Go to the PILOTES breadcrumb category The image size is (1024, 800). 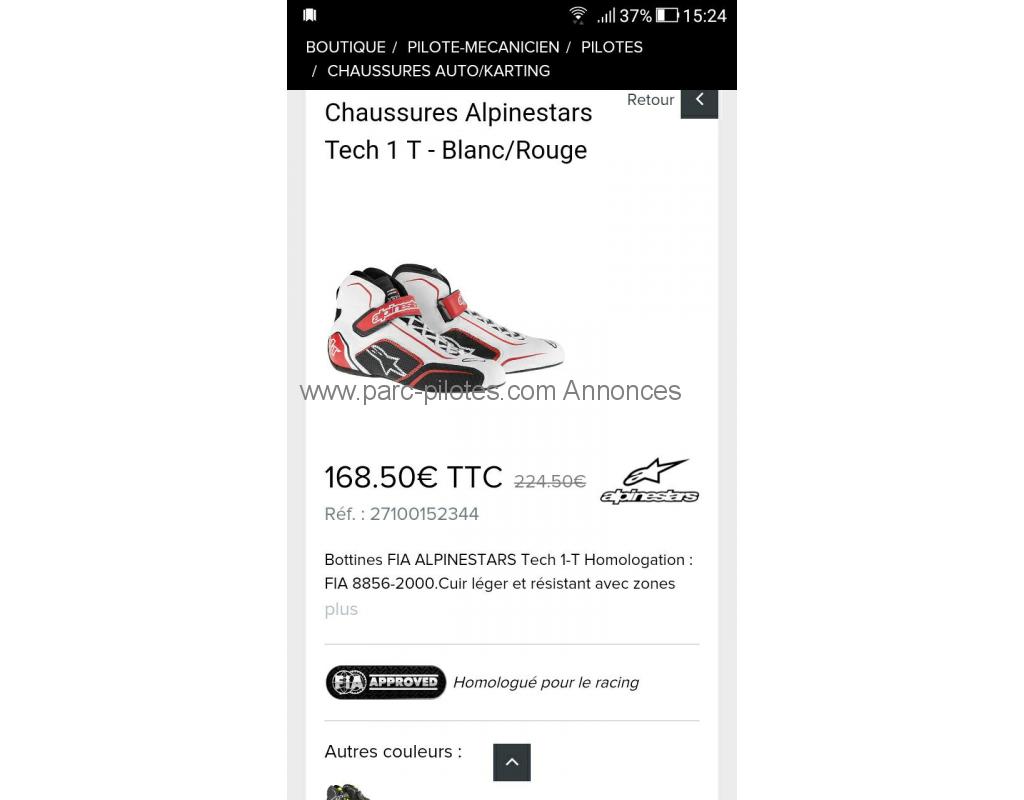coord(611,47)
